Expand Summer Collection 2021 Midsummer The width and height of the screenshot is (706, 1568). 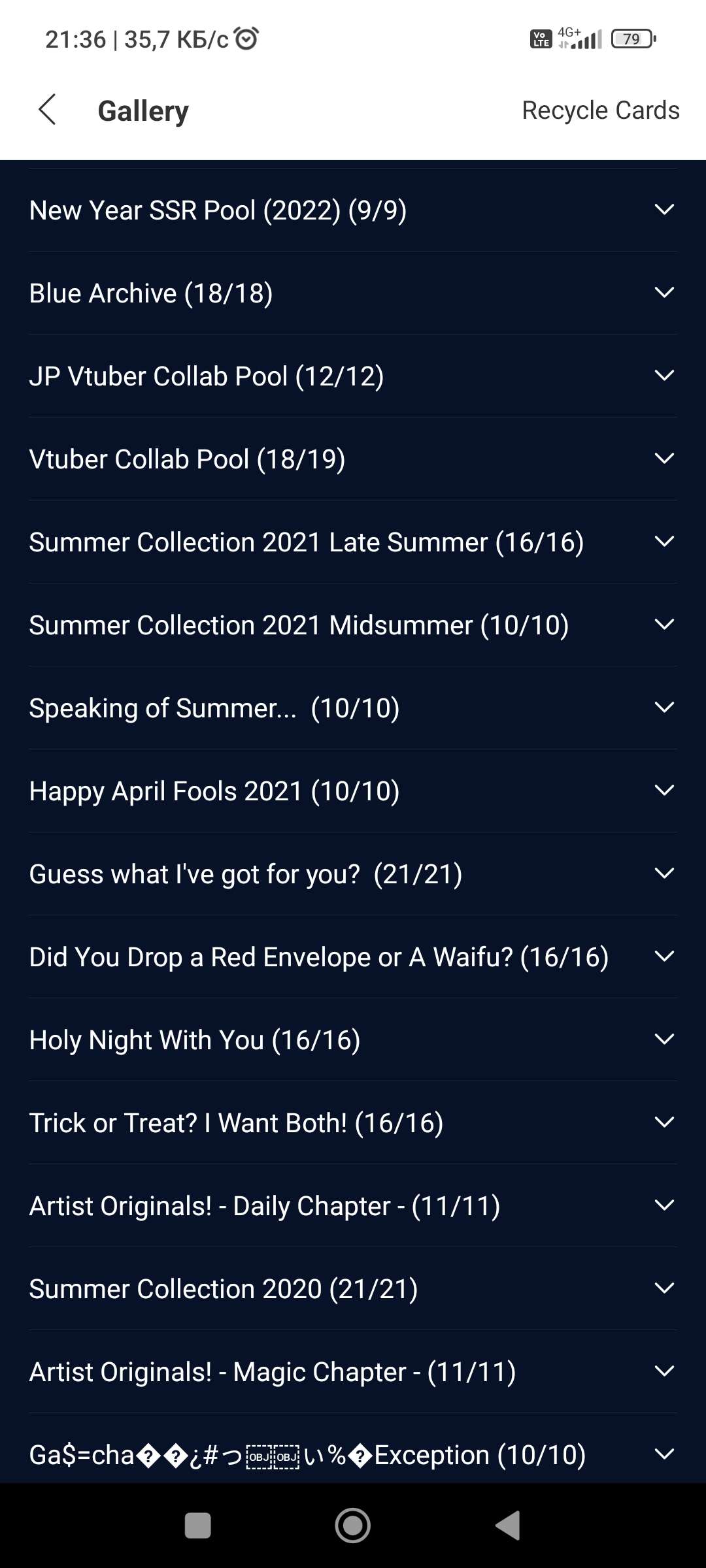tap(664, 625)
